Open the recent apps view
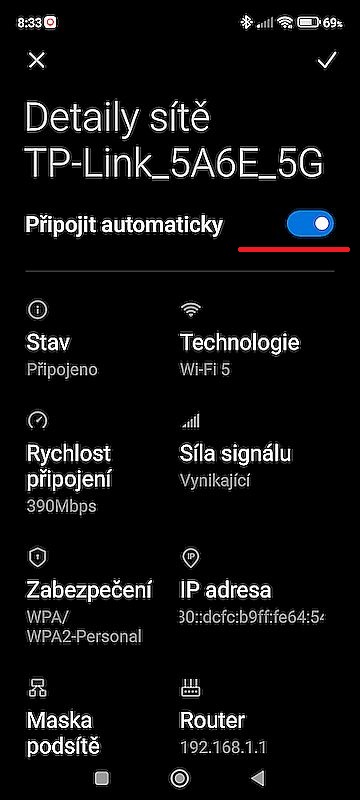 tap(101, 778)
